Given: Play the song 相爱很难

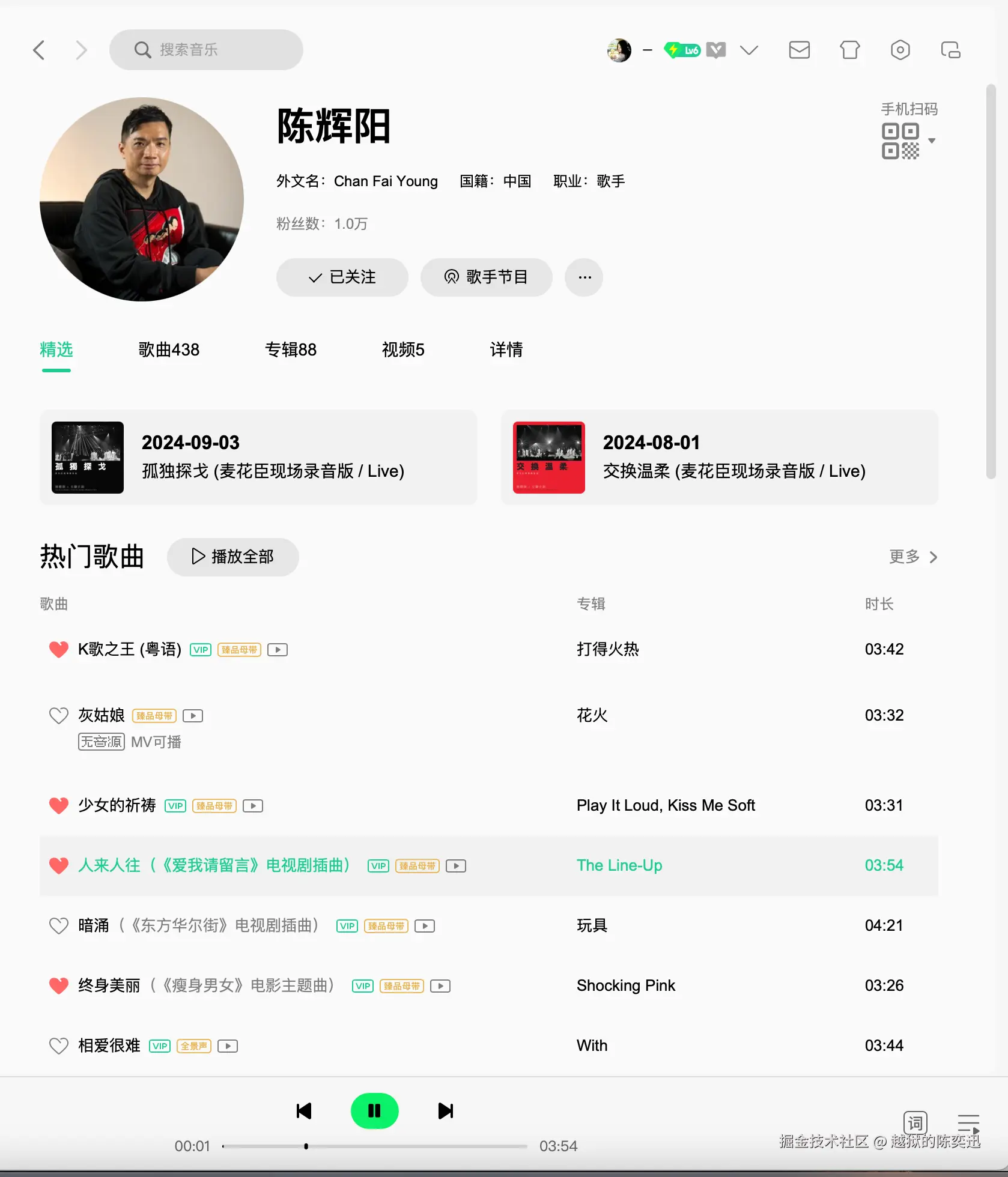Looking at the screenshot, I should click(109, 1046).
